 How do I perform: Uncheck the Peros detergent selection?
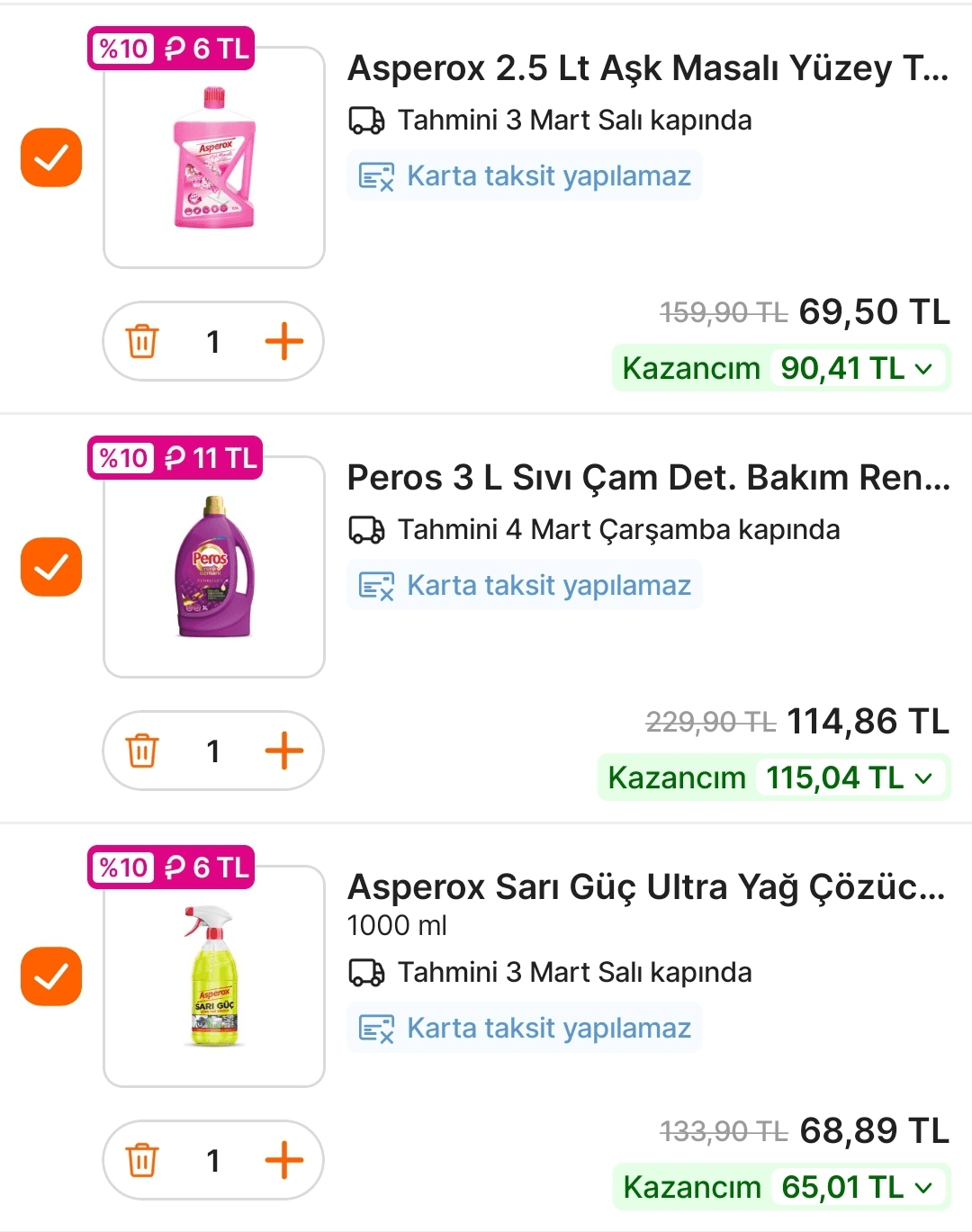[x=50, y=566]
